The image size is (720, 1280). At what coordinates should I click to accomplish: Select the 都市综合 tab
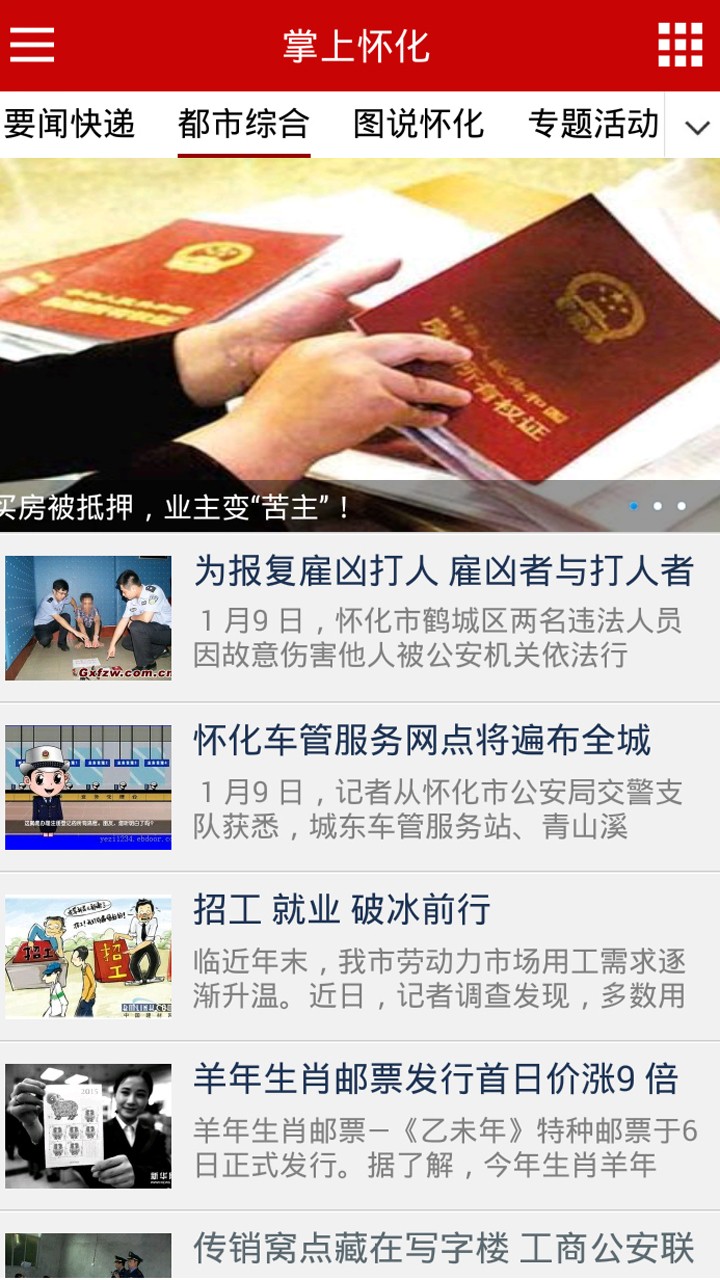click(244, 124)
